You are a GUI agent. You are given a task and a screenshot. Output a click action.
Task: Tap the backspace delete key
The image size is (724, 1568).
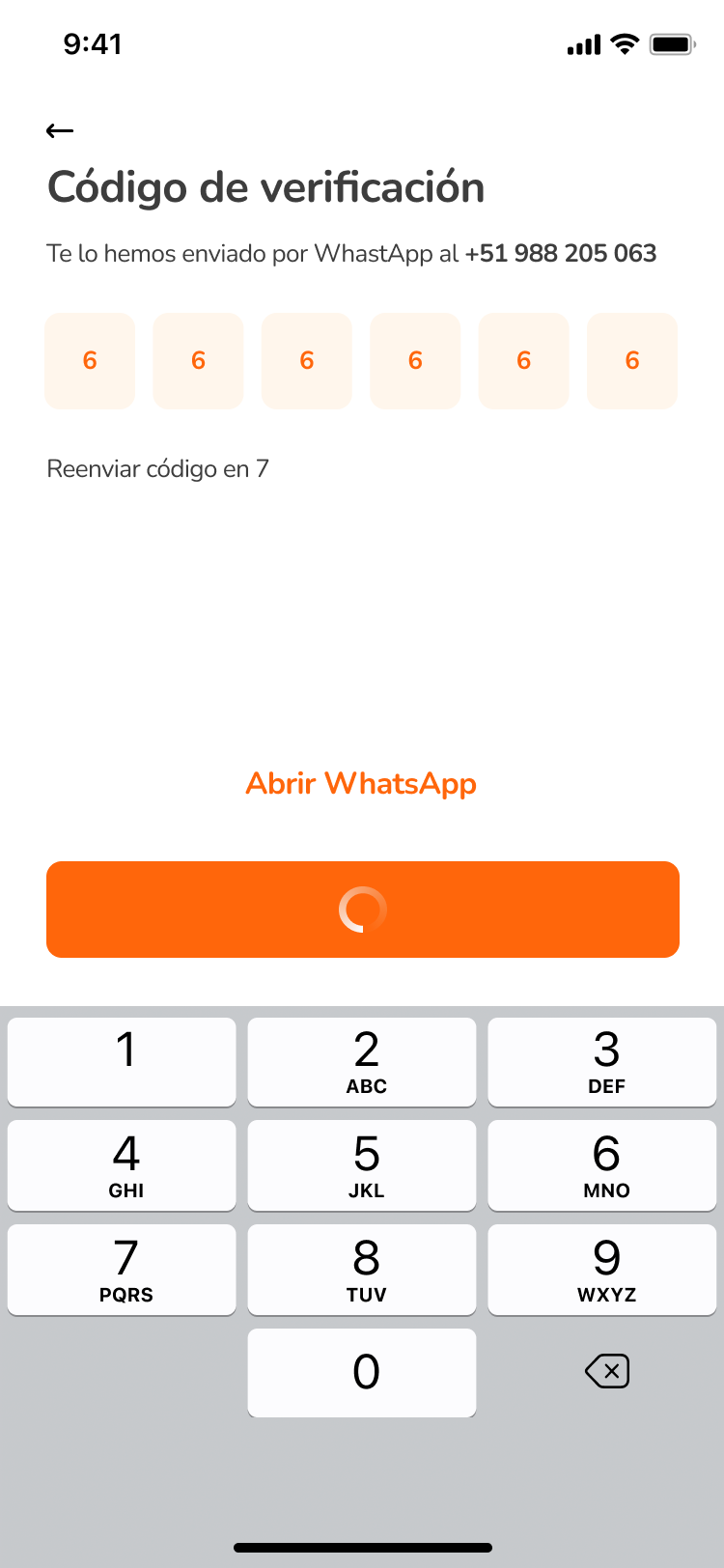[x=606, y=1371]
